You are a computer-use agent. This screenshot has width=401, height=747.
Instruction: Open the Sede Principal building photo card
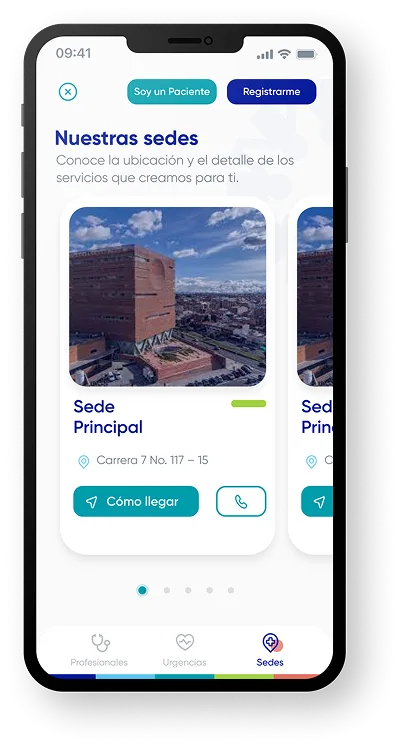[168, 296]
